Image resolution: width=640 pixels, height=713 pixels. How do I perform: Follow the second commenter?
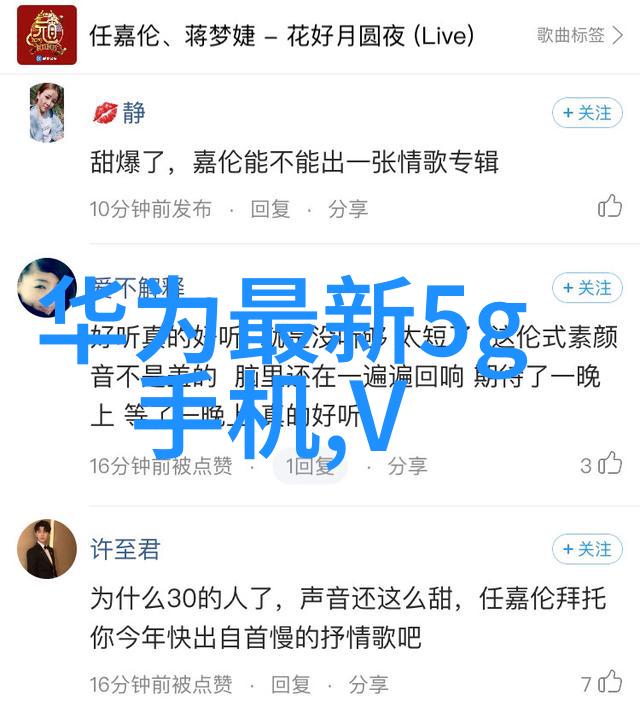pyautogui.click(x=587, y=287)
